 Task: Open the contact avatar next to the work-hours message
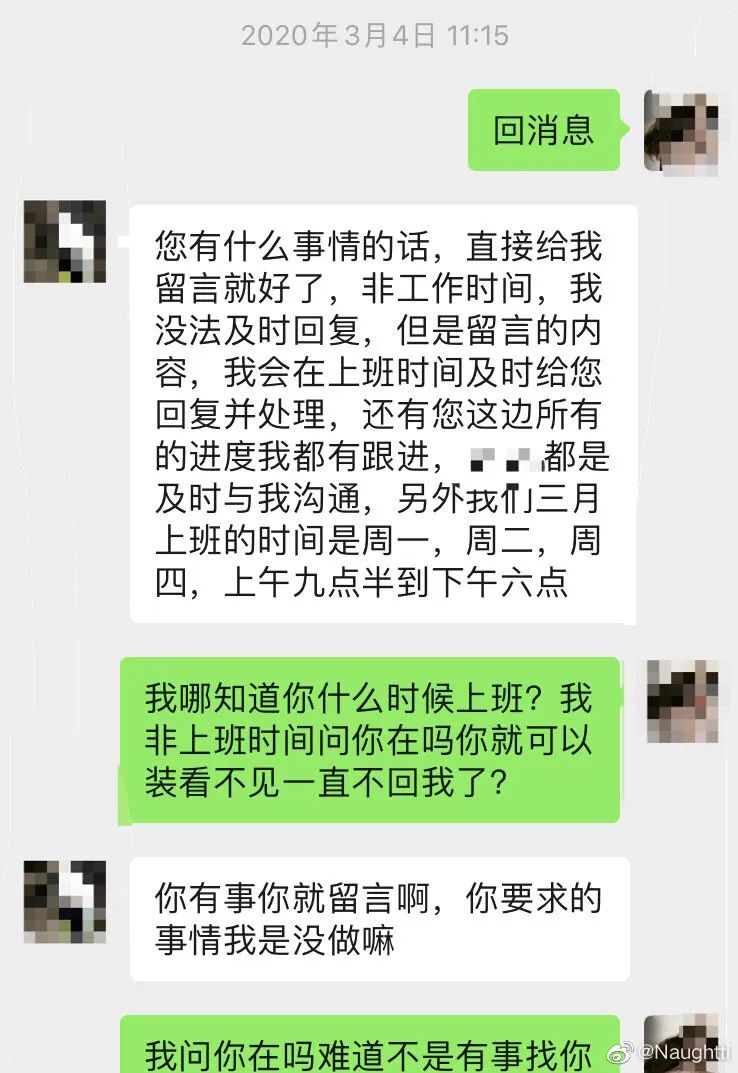tap(65, 243)
